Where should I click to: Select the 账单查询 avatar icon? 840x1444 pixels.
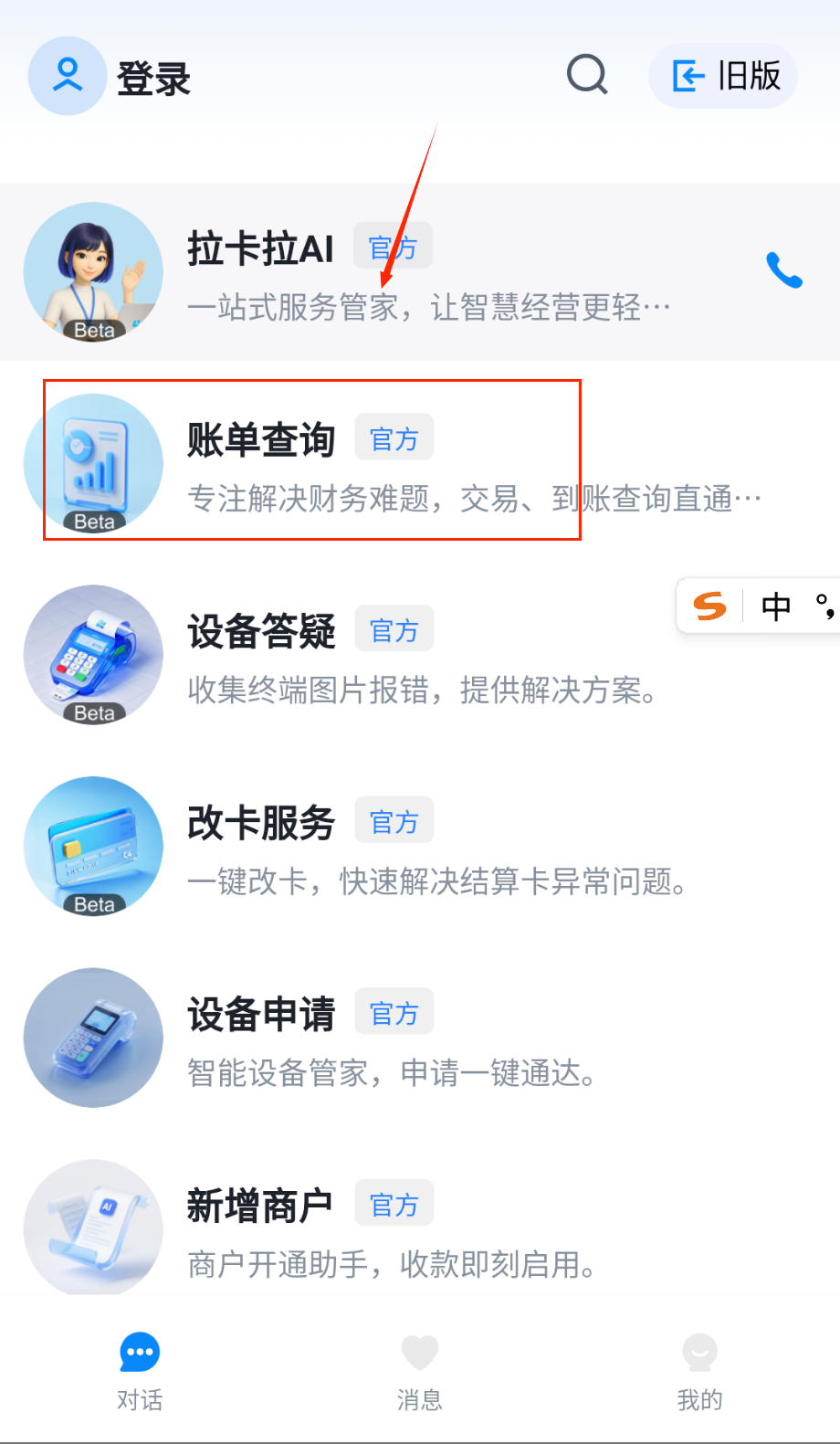93,462
